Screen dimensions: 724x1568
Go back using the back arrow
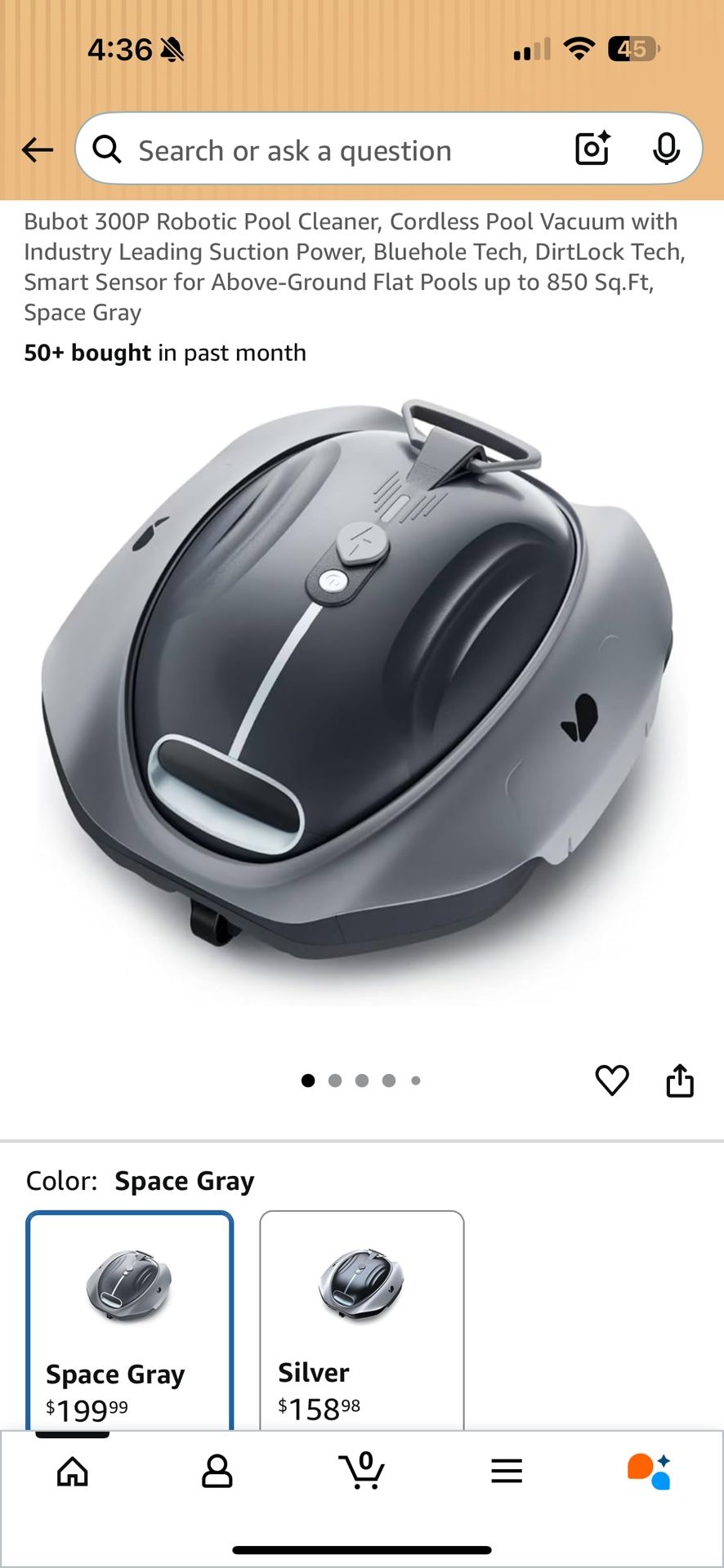click(37, 149)
